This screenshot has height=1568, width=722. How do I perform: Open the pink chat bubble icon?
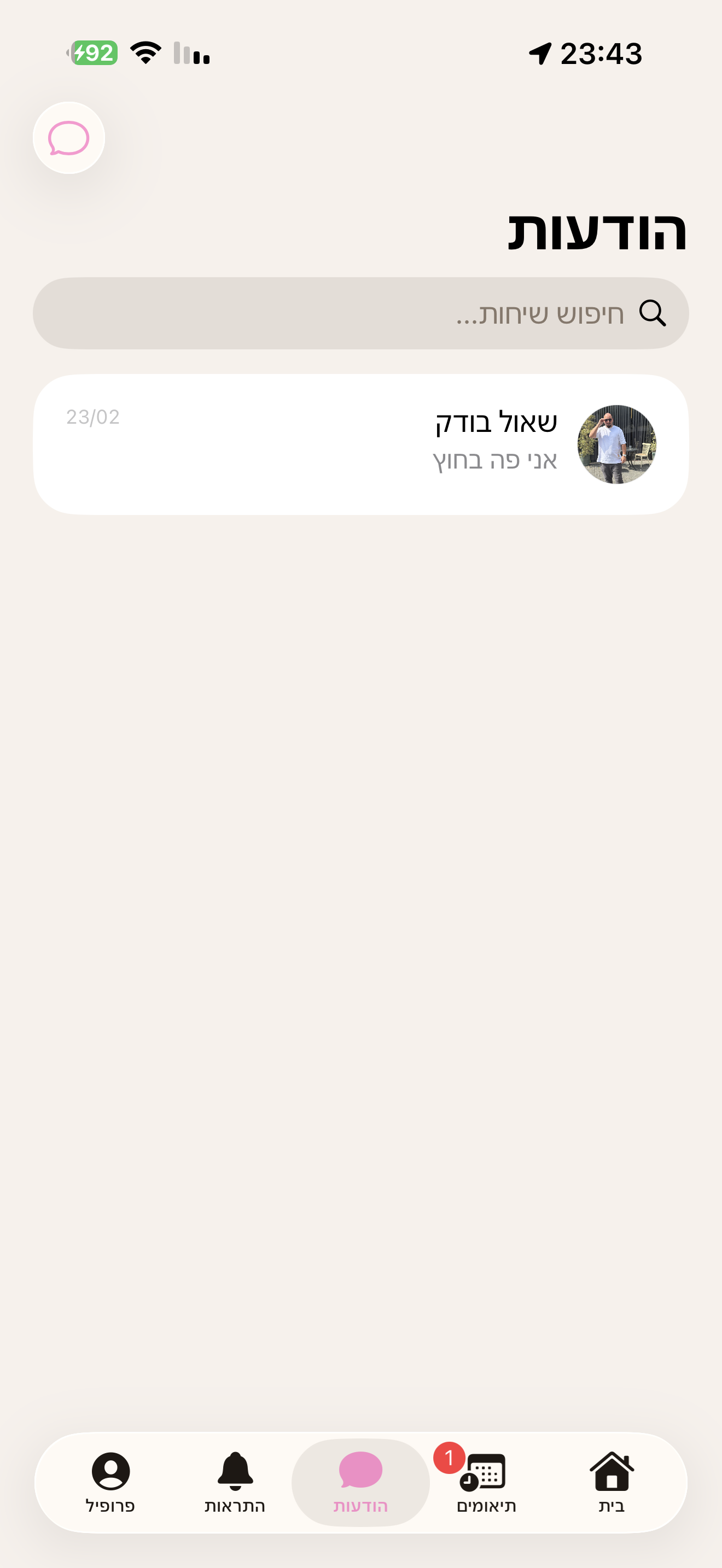point(69,138)
